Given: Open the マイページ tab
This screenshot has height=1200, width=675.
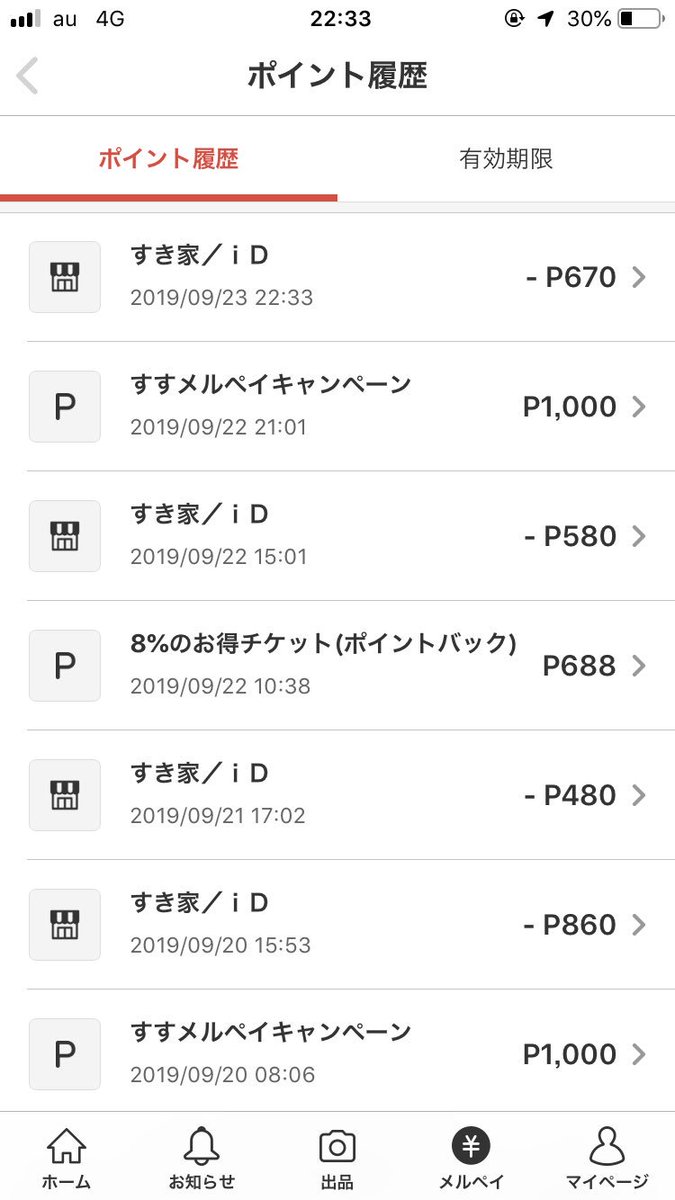Looking at the screenshot, I should click(607, 1158).
